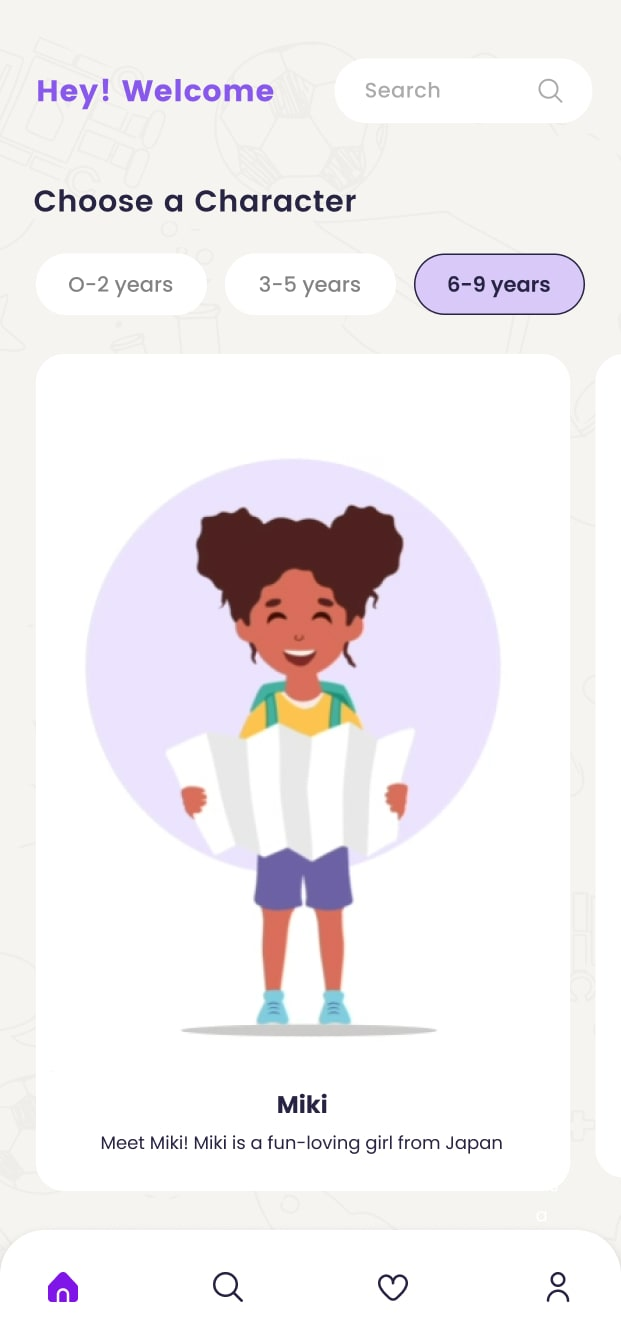Open the profile tab
This screenshot has width=621, height=1344.
point(558,1287)
